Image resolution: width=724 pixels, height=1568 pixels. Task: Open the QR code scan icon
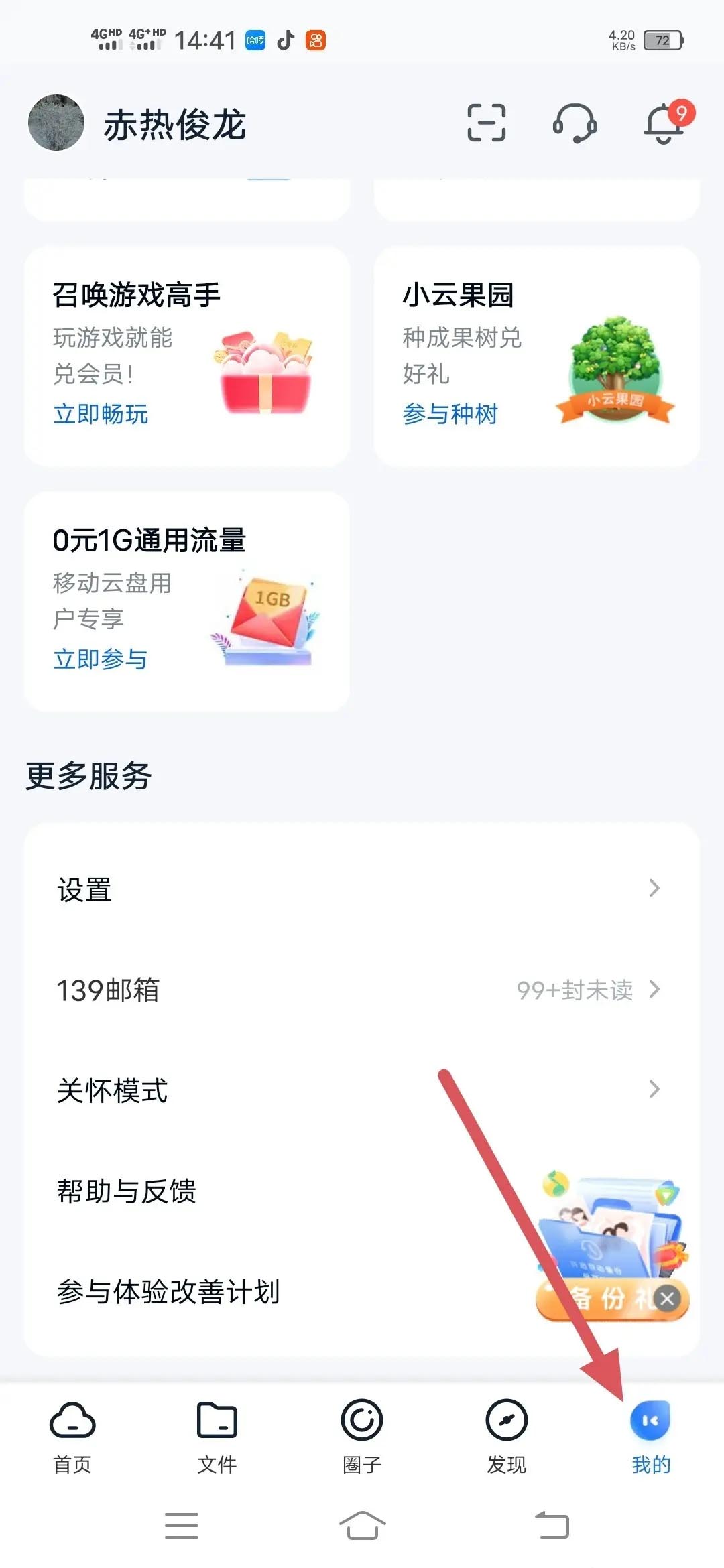click(x=485, y=124)
